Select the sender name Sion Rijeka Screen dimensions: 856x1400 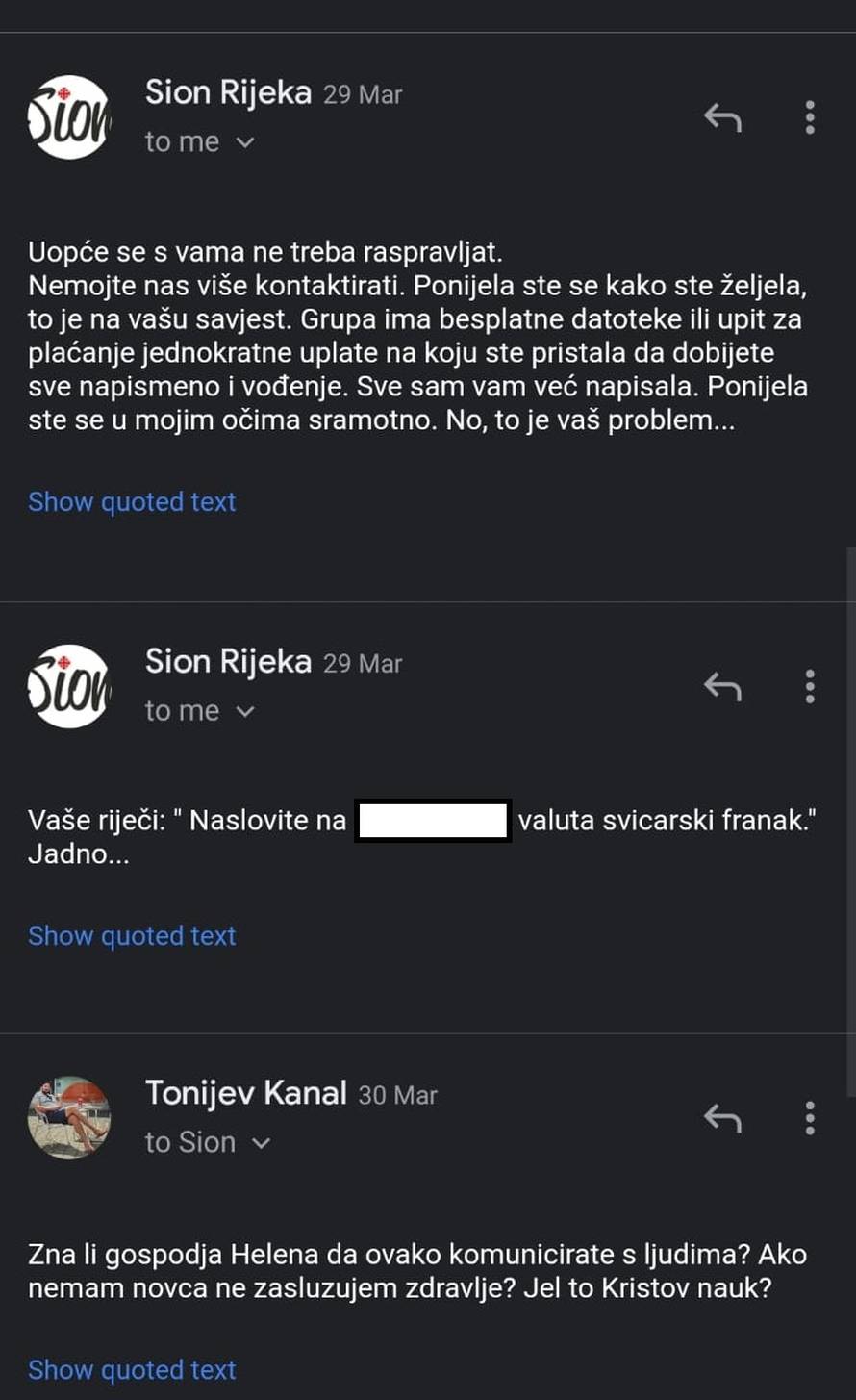pos(228,92)
